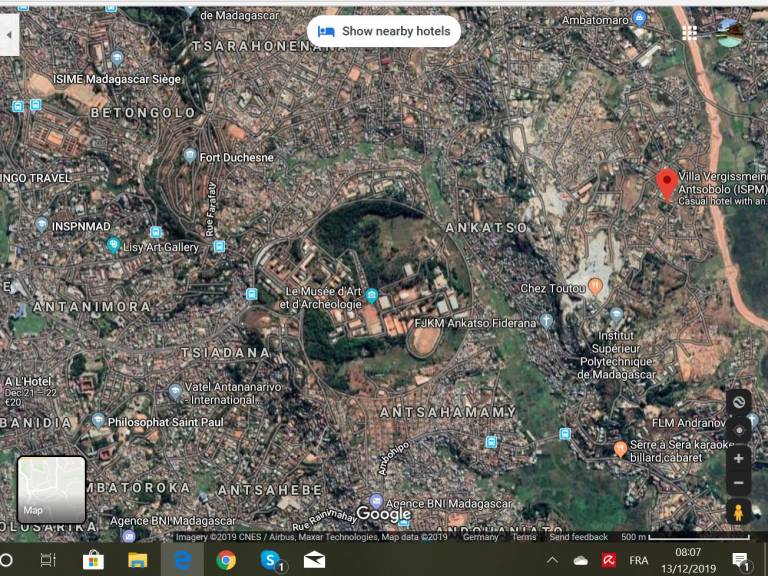Screen dimensions: 768x576
Task: Show nearby hotels
Action: [x=384, y=31]
